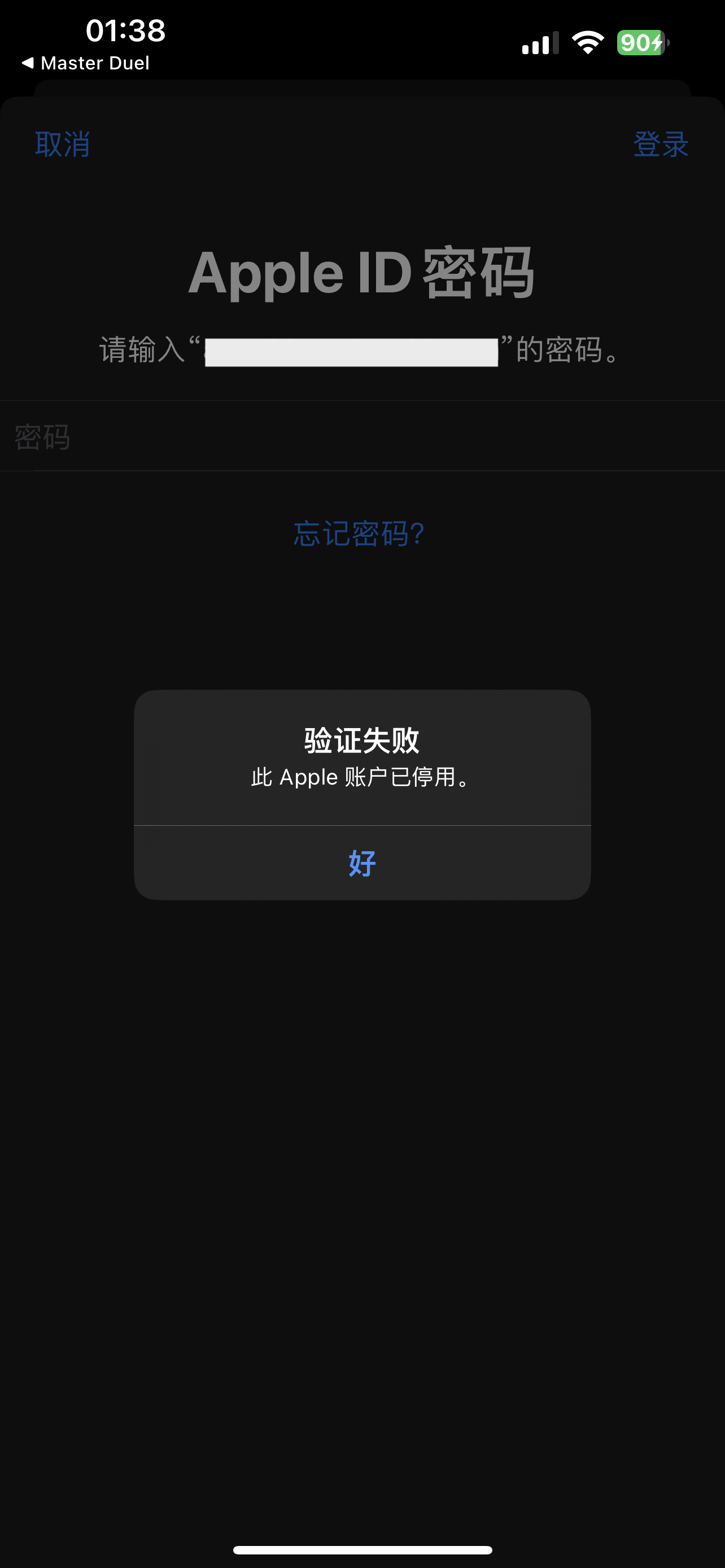725x1568 pixels.
Task: Tap 取消 to cancel sign-in
Action: click(63, 144)
